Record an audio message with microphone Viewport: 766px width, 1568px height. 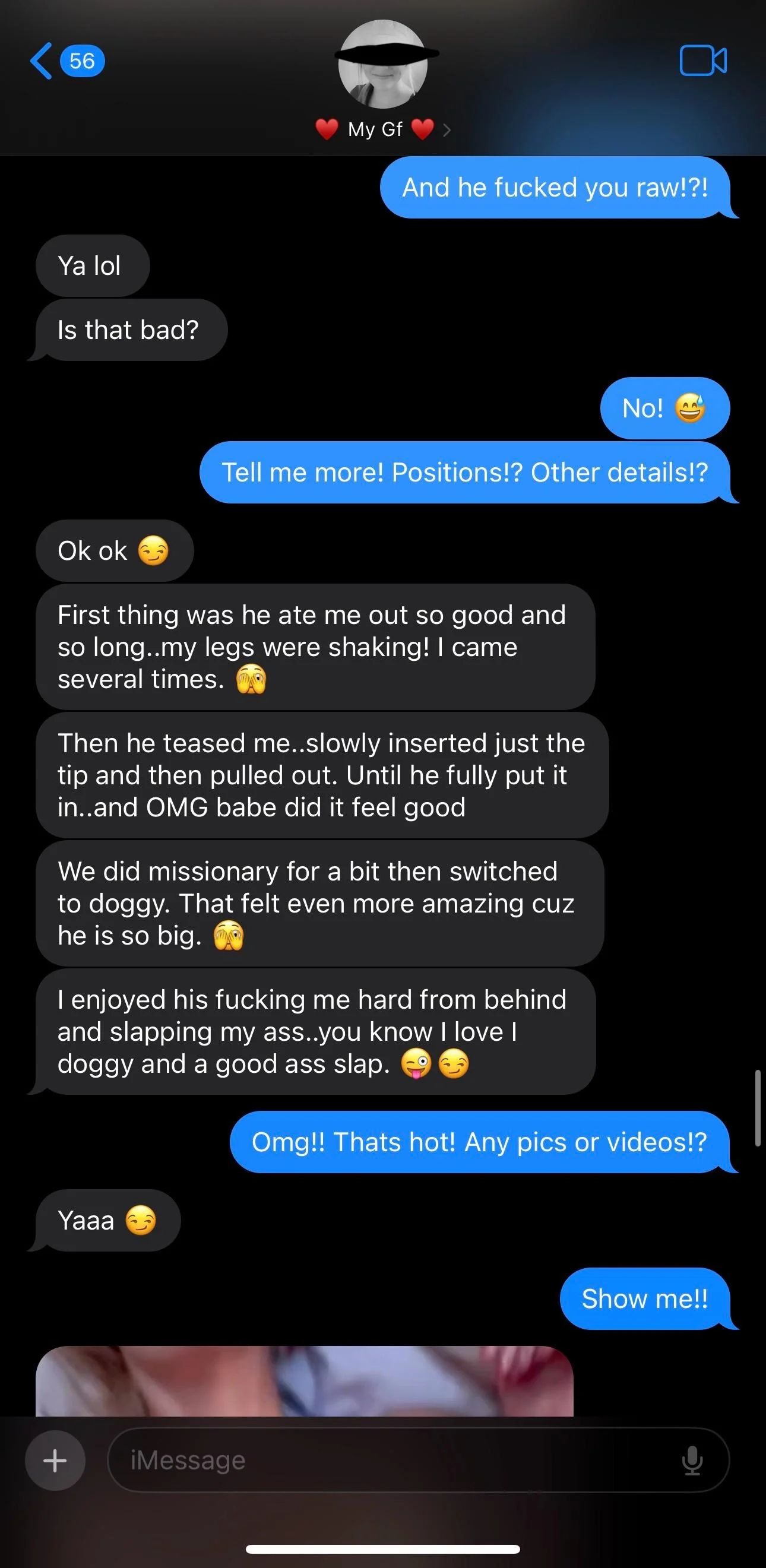(692, 1460)
